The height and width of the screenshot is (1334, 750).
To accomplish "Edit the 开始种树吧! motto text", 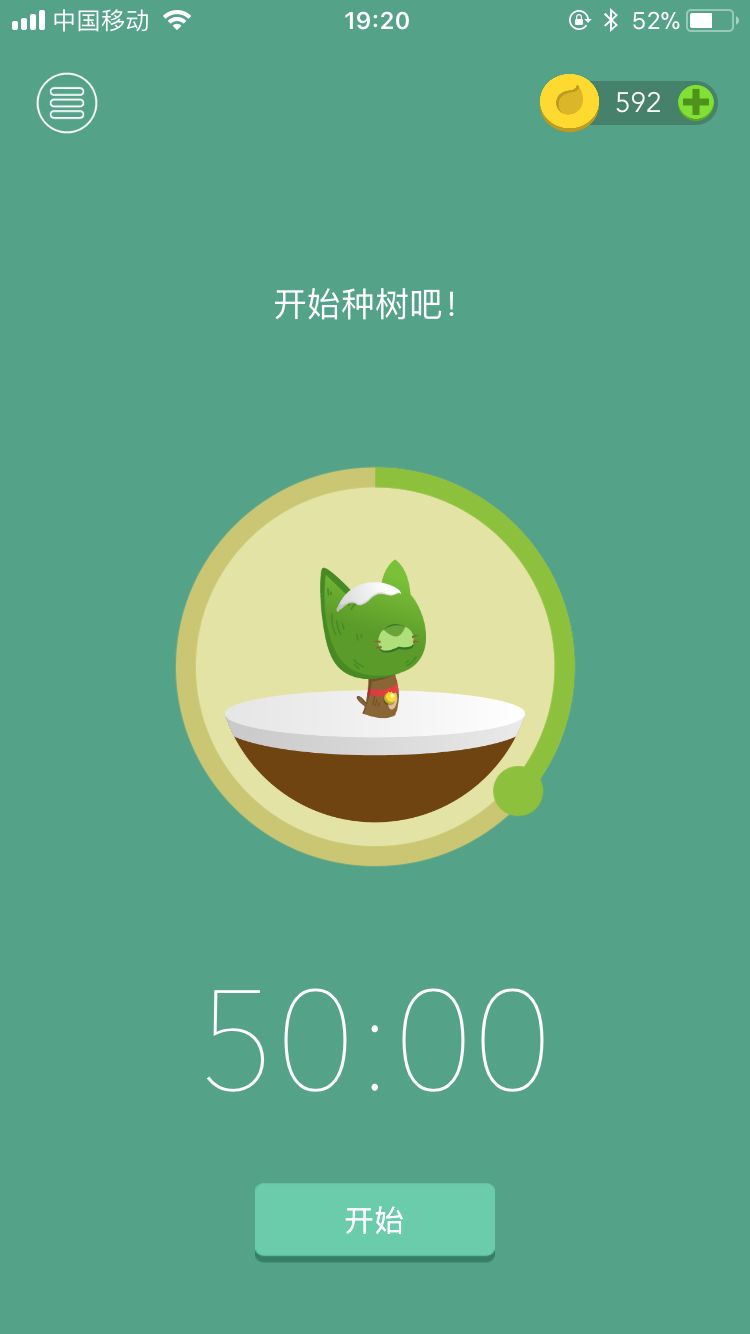I will coord(366,304).
